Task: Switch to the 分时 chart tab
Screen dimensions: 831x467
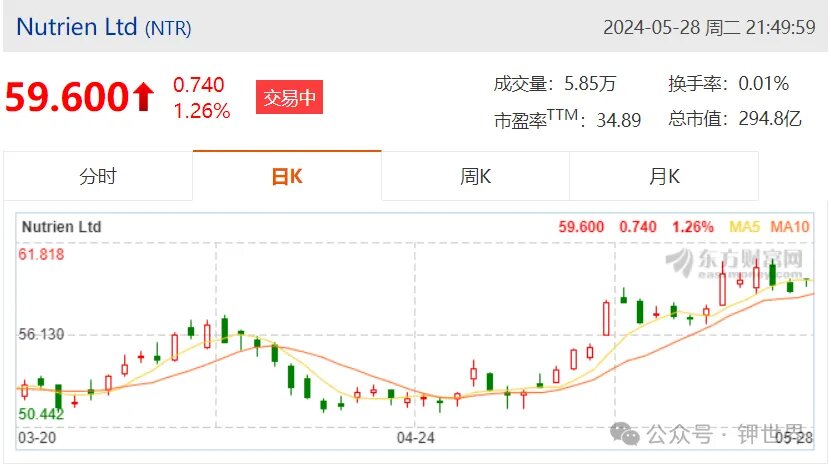Action: click(98, 177)
